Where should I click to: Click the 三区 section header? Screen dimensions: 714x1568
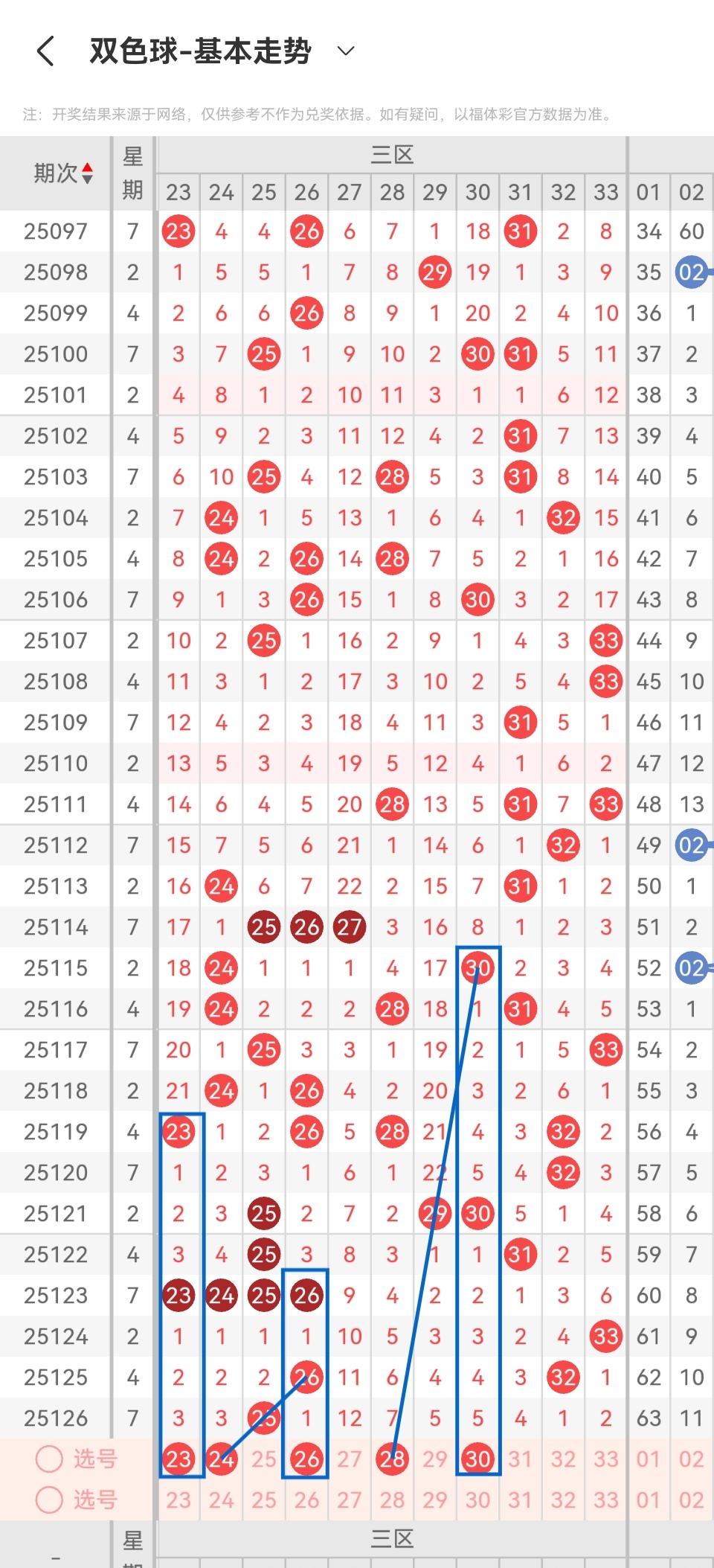(x=392, y=155)
